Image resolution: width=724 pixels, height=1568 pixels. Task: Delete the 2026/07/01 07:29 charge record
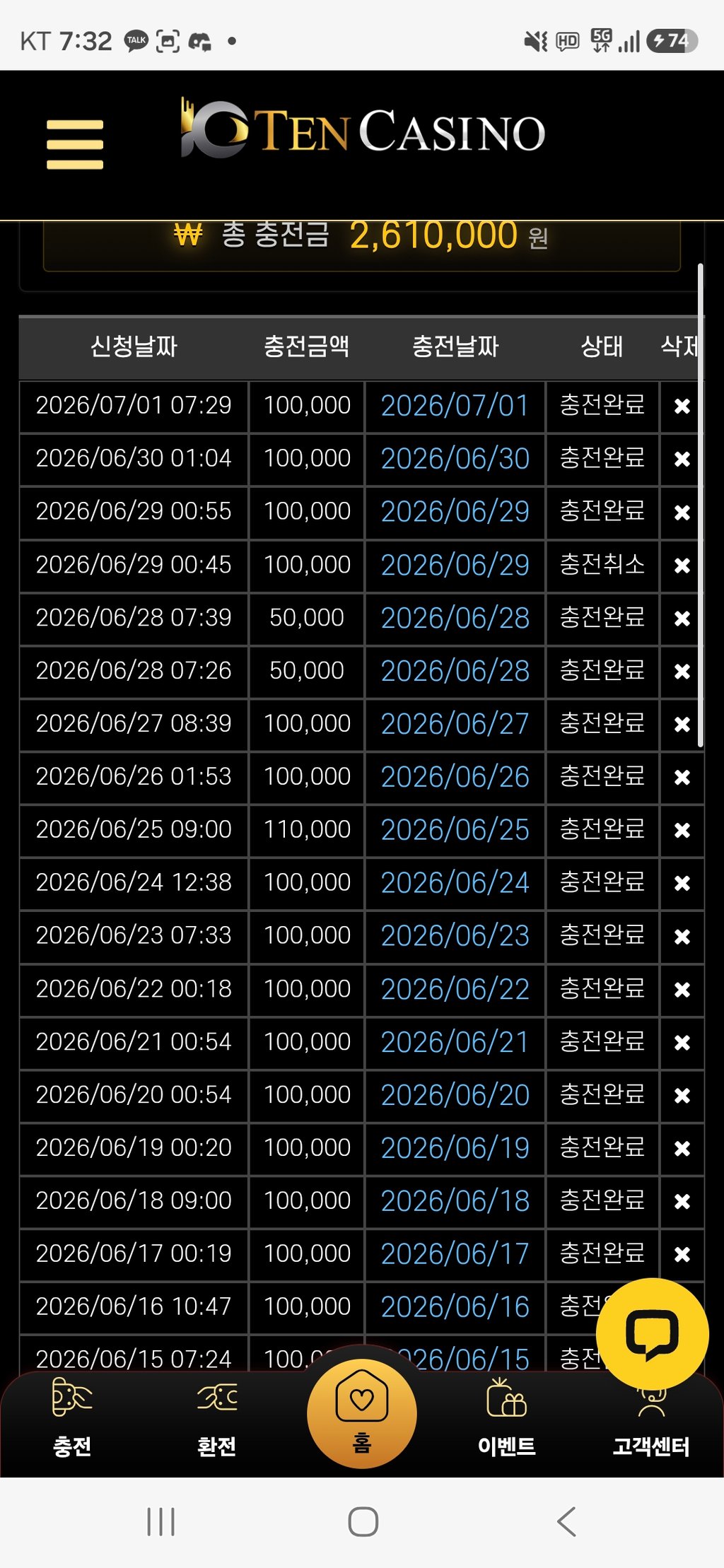[682, 406]
